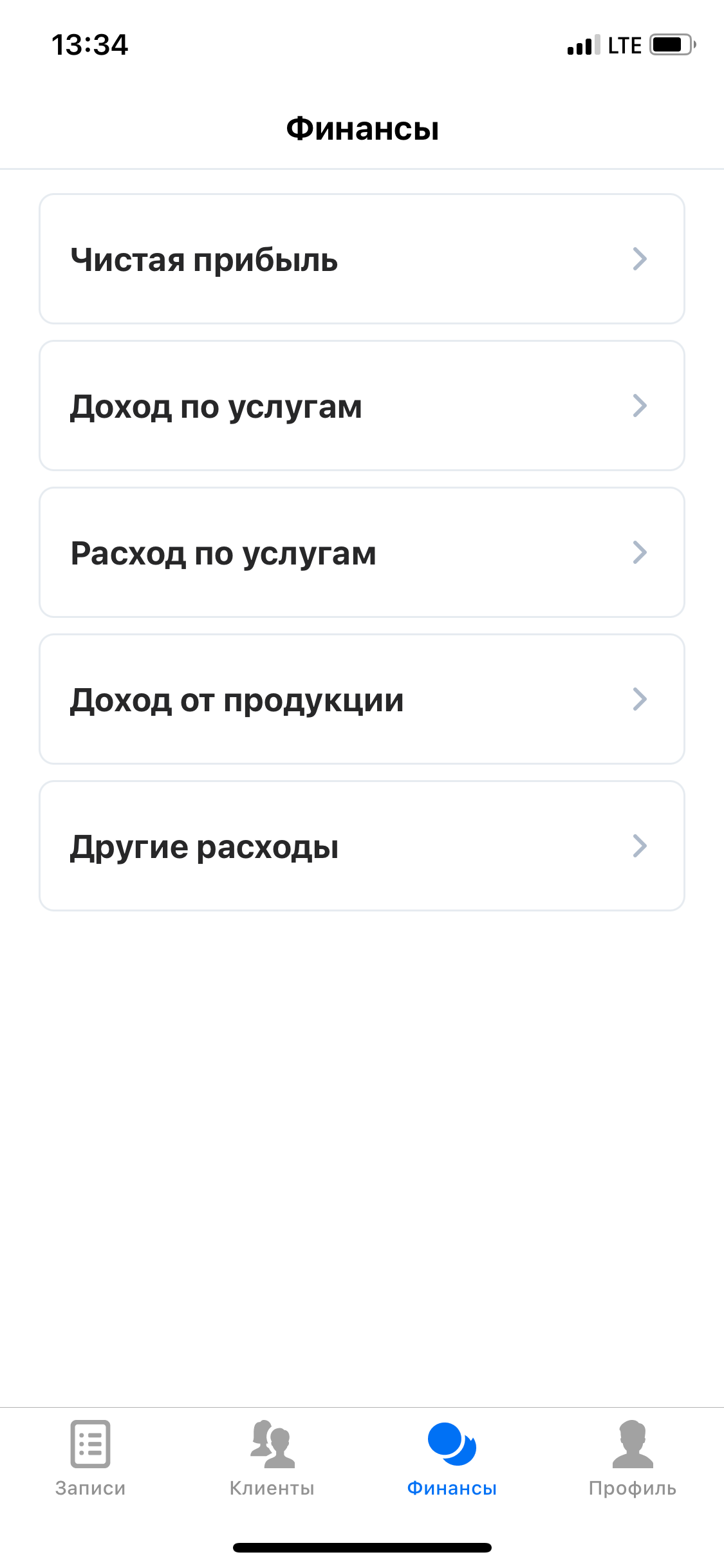Go to the Клиенты tab

click(272, 1459)
